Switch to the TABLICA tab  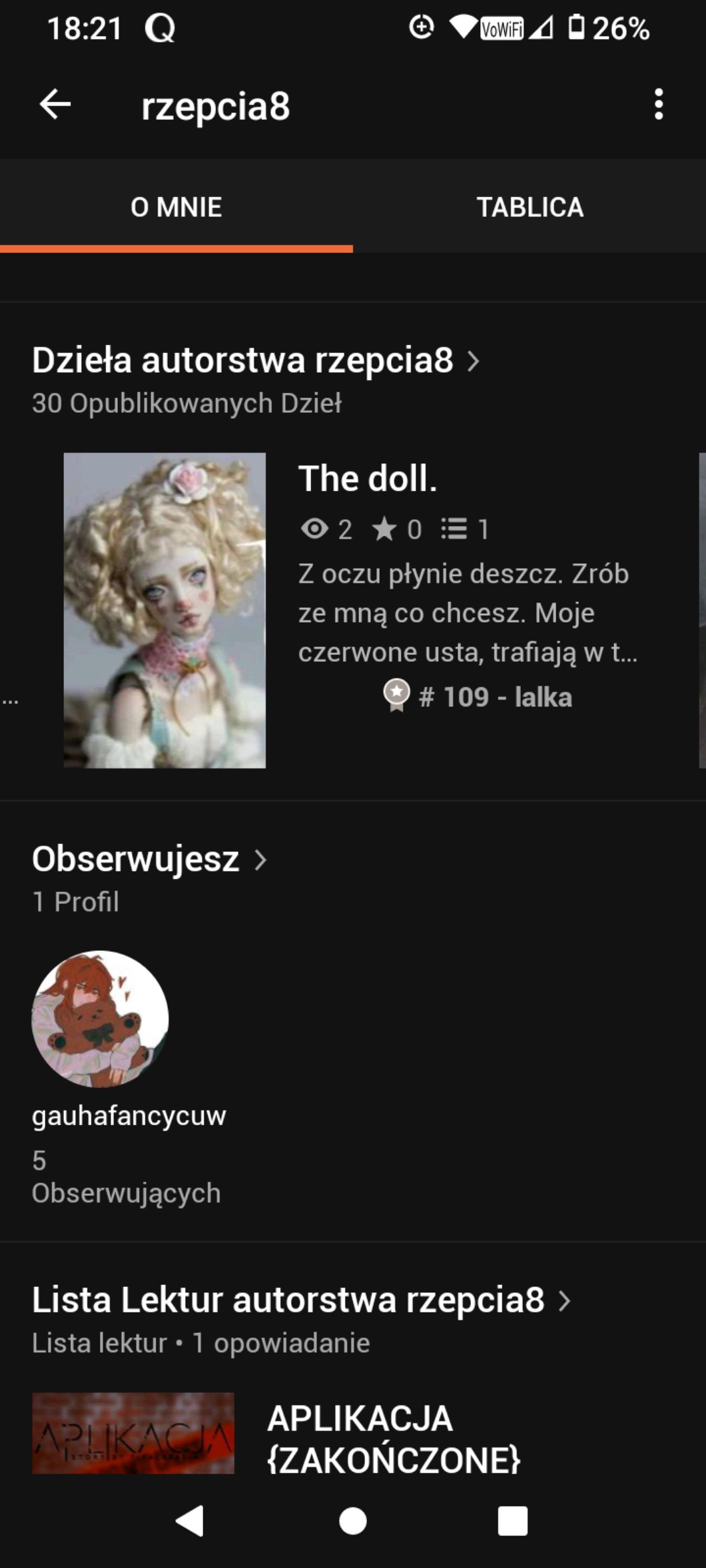pos(529,207)
